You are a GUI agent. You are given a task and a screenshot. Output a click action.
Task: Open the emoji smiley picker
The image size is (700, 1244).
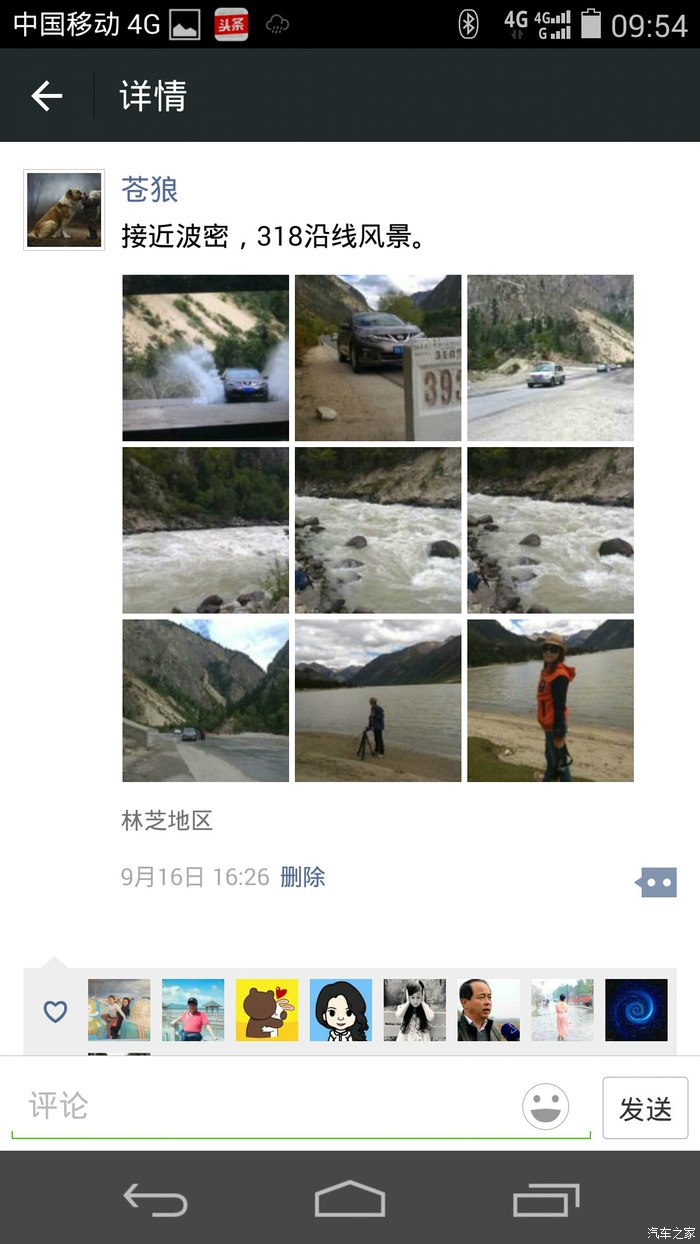pyautogui.click(x=546, y=1107)
